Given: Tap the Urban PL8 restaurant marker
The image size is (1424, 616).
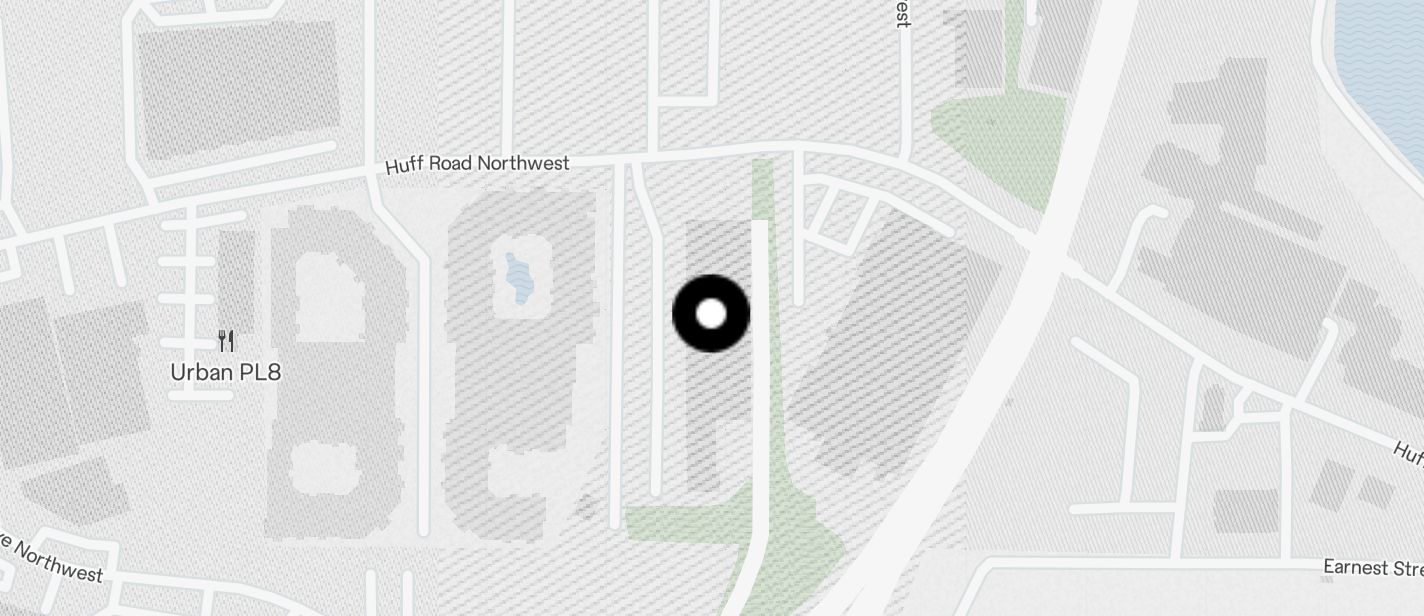Looking at the screenshot, I should (x=226, y=342).
